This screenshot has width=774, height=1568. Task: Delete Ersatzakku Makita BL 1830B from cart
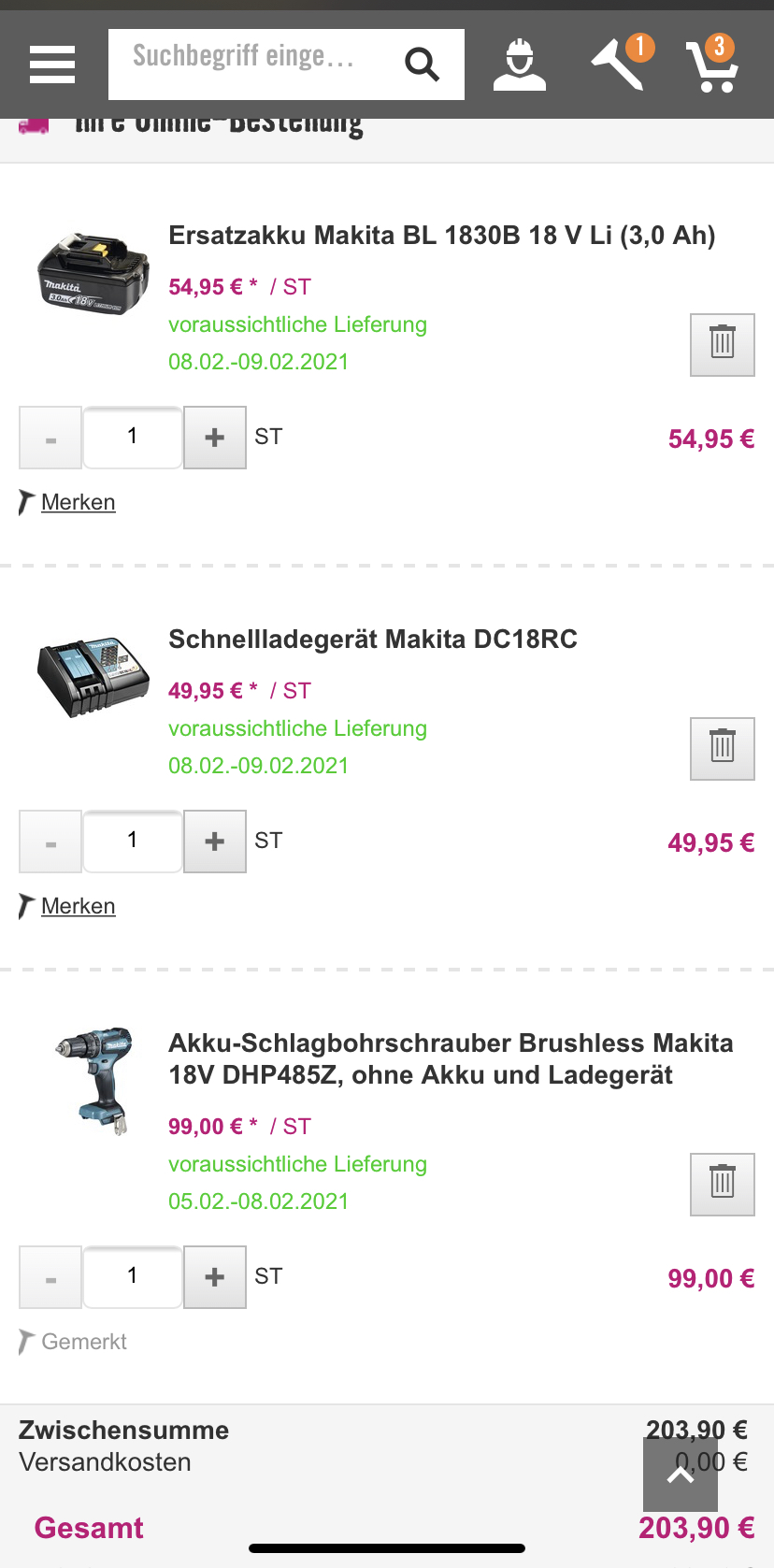[x=722, y=345]
